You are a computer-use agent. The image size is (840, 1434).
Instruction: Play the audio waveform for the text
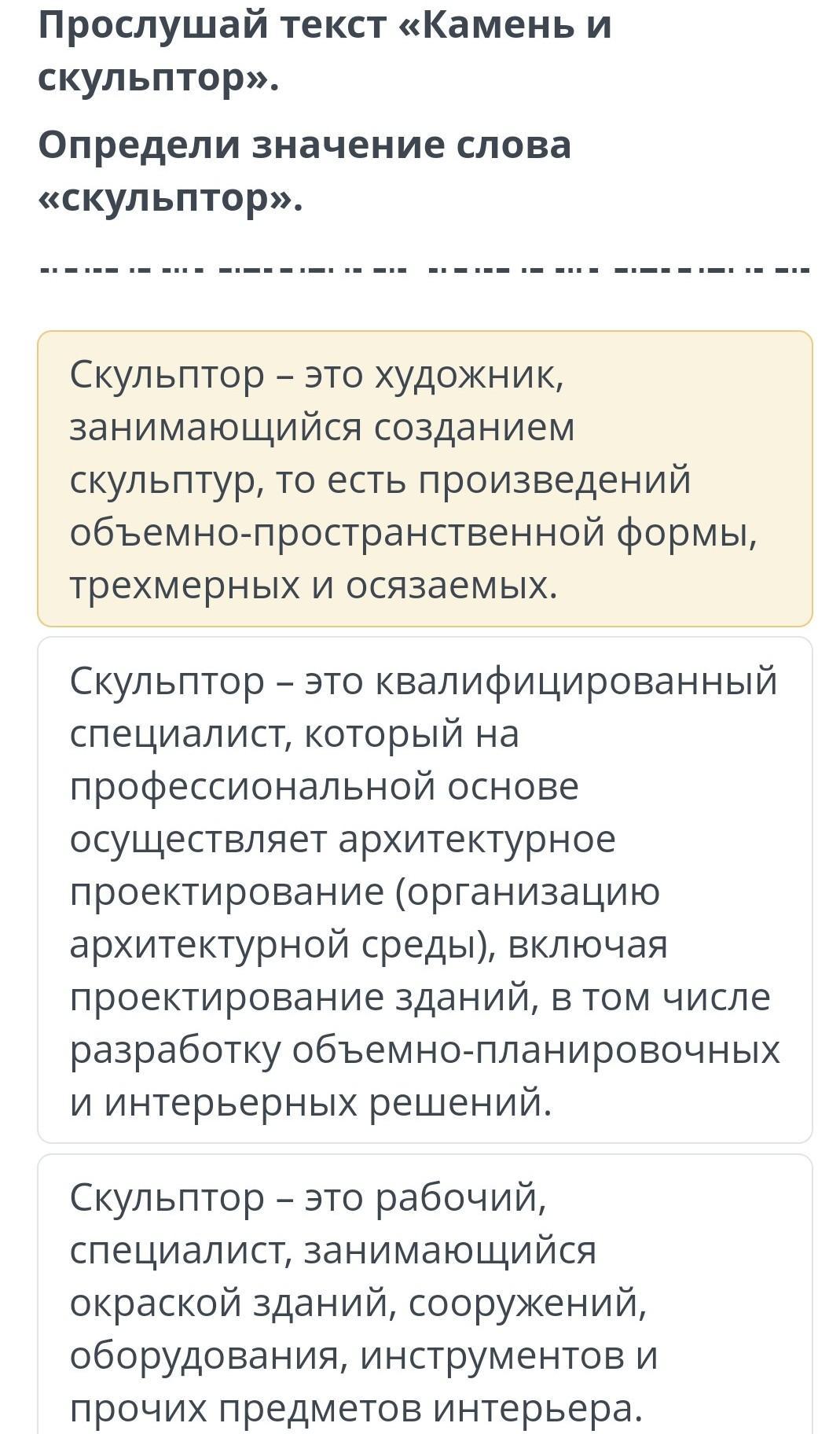pos(424,270)
